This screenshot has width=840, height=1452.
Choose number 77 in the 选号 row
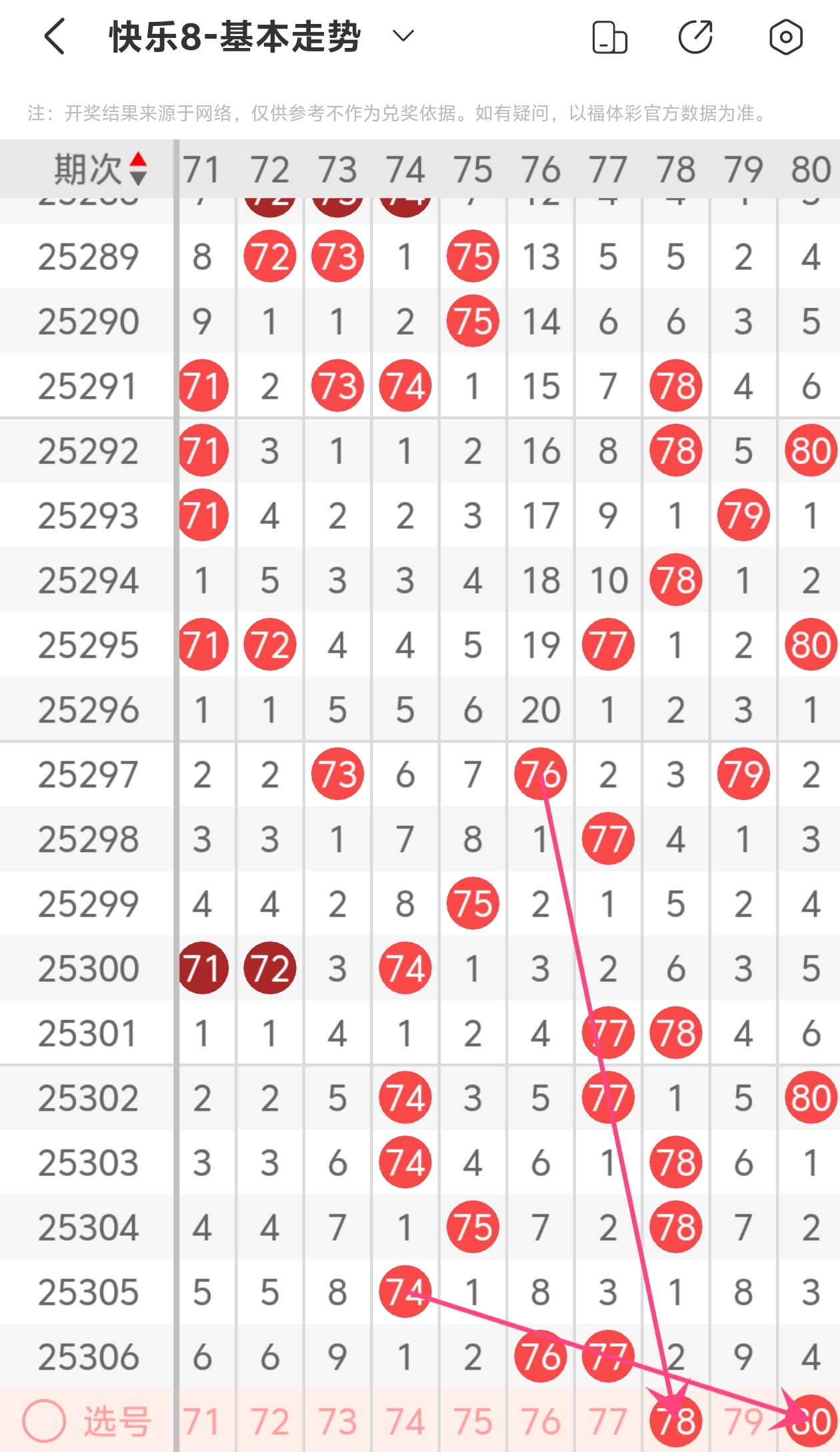point(608,1421)
